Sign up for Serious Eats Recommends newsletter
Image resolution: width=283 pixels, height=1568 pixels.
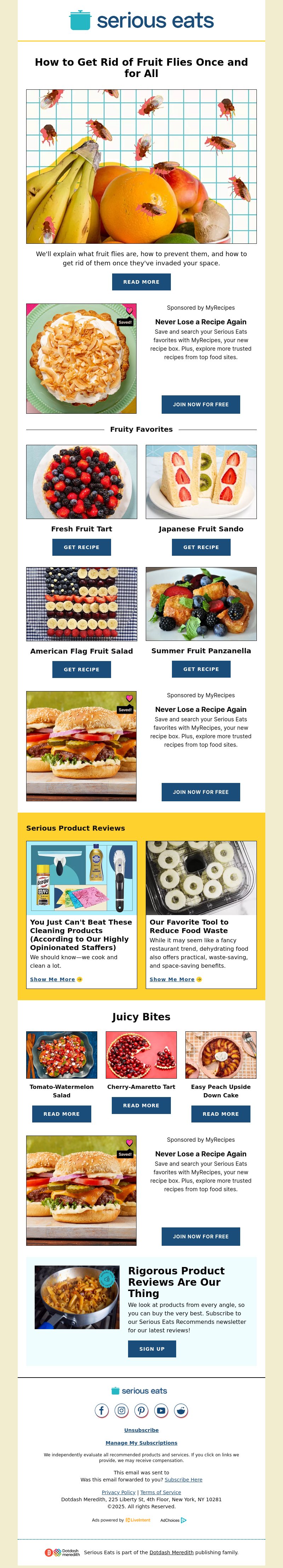pos(151,1348)
